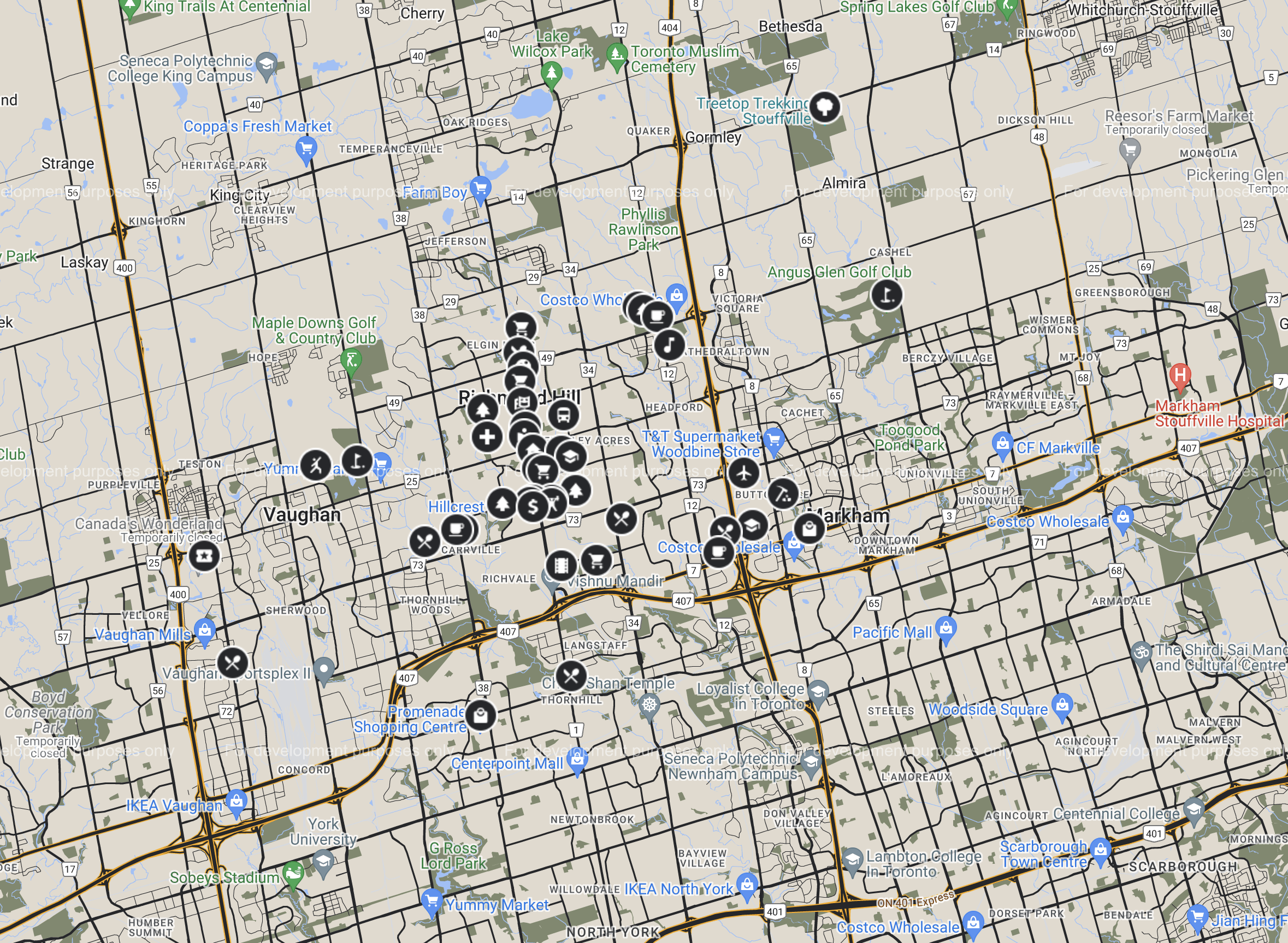
Task: Open the shopping bag marker beside Markham label
Action: coord(808,529)
